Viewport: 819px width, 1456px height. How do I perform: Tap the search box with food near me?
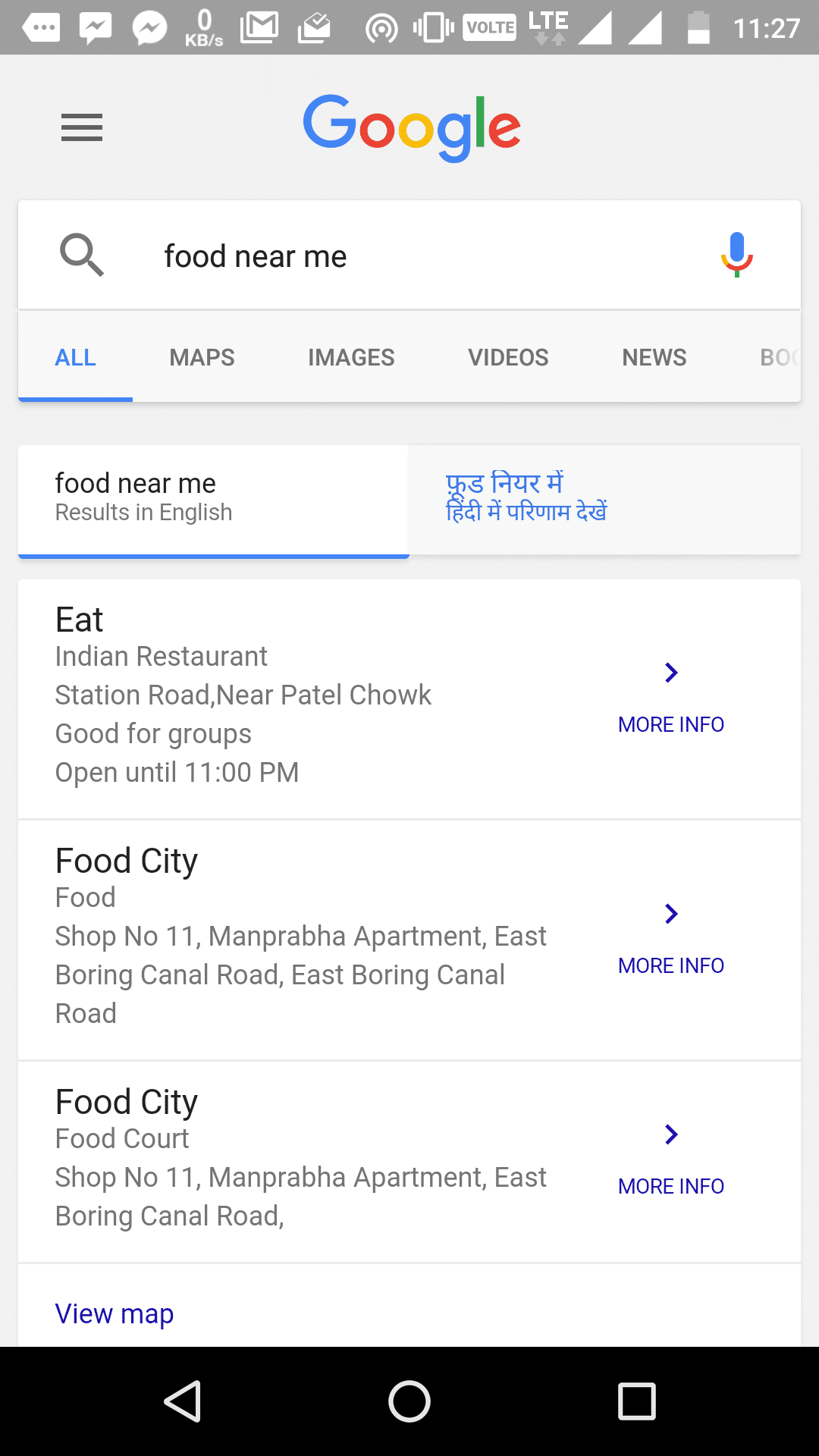[x=409, y=256]
